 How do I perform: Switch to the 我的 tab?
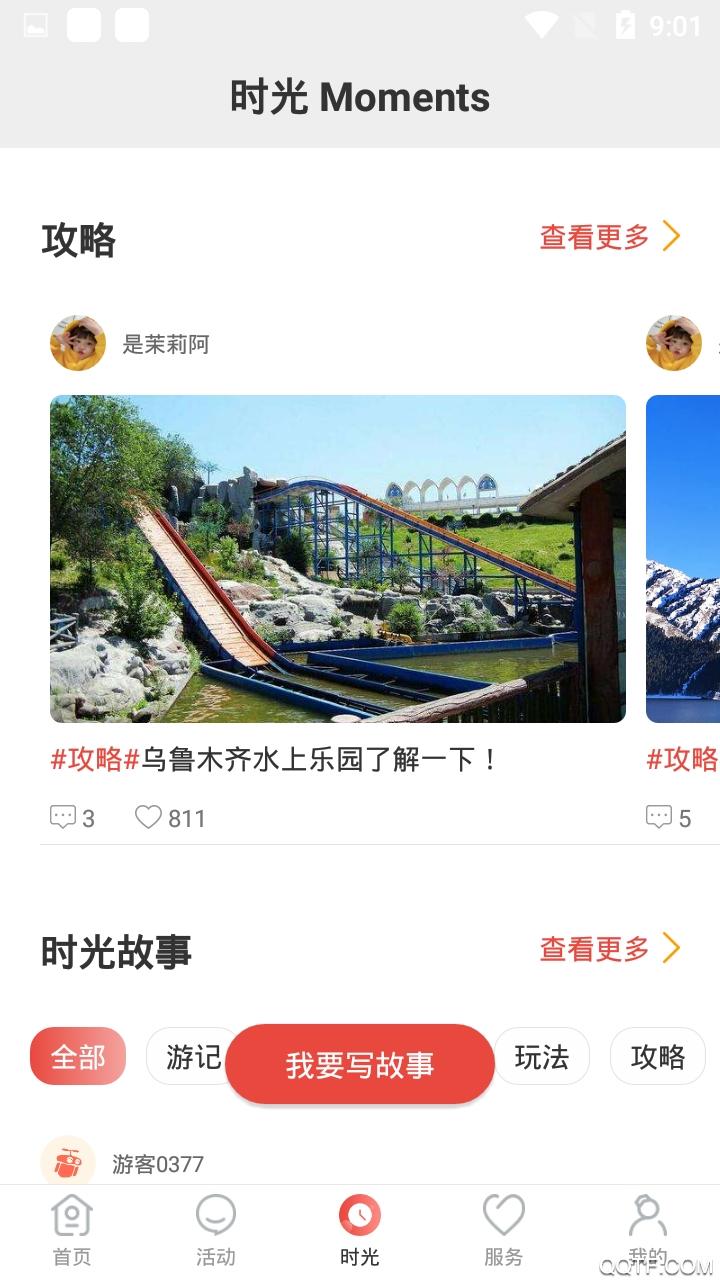[648, 1232]
